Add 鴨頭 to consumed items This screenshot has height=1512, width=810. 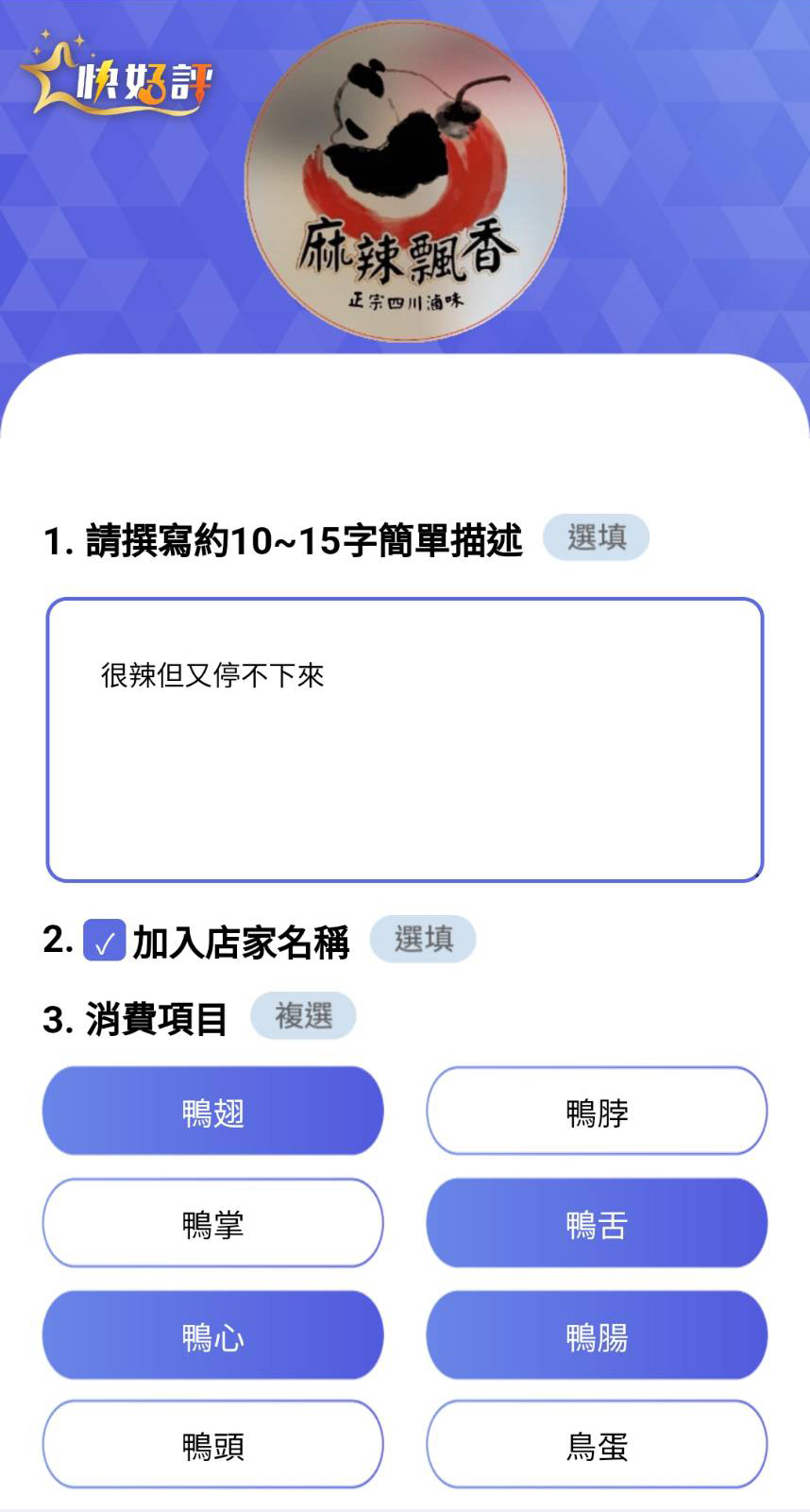click(213, 1445)
